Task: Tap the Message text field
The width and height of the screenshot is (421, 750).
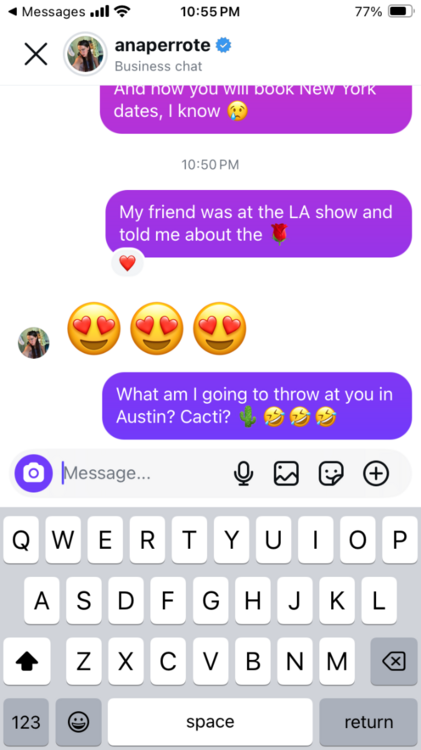Action: point(144,473)
